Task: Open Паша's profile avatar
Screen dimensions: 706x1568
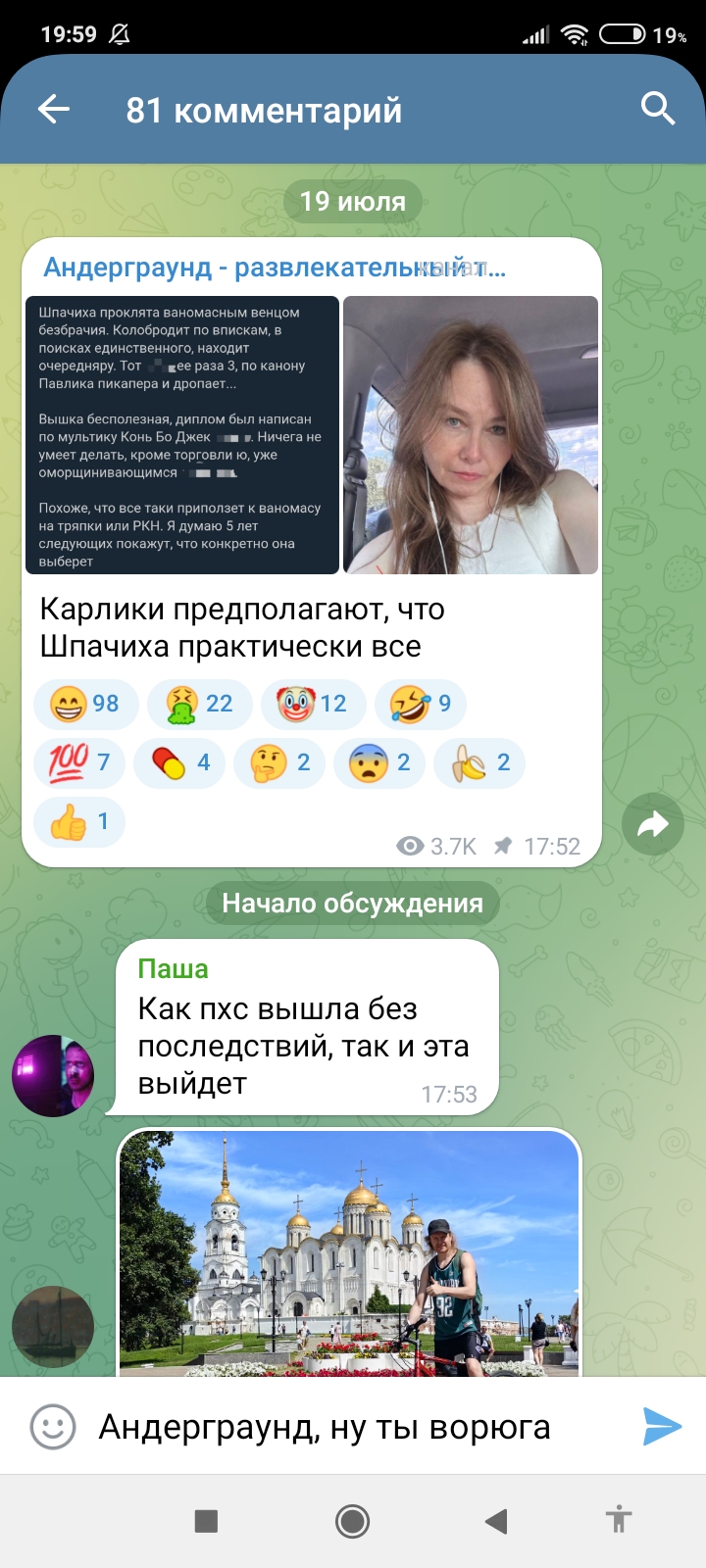Action: coord(53,1075)
